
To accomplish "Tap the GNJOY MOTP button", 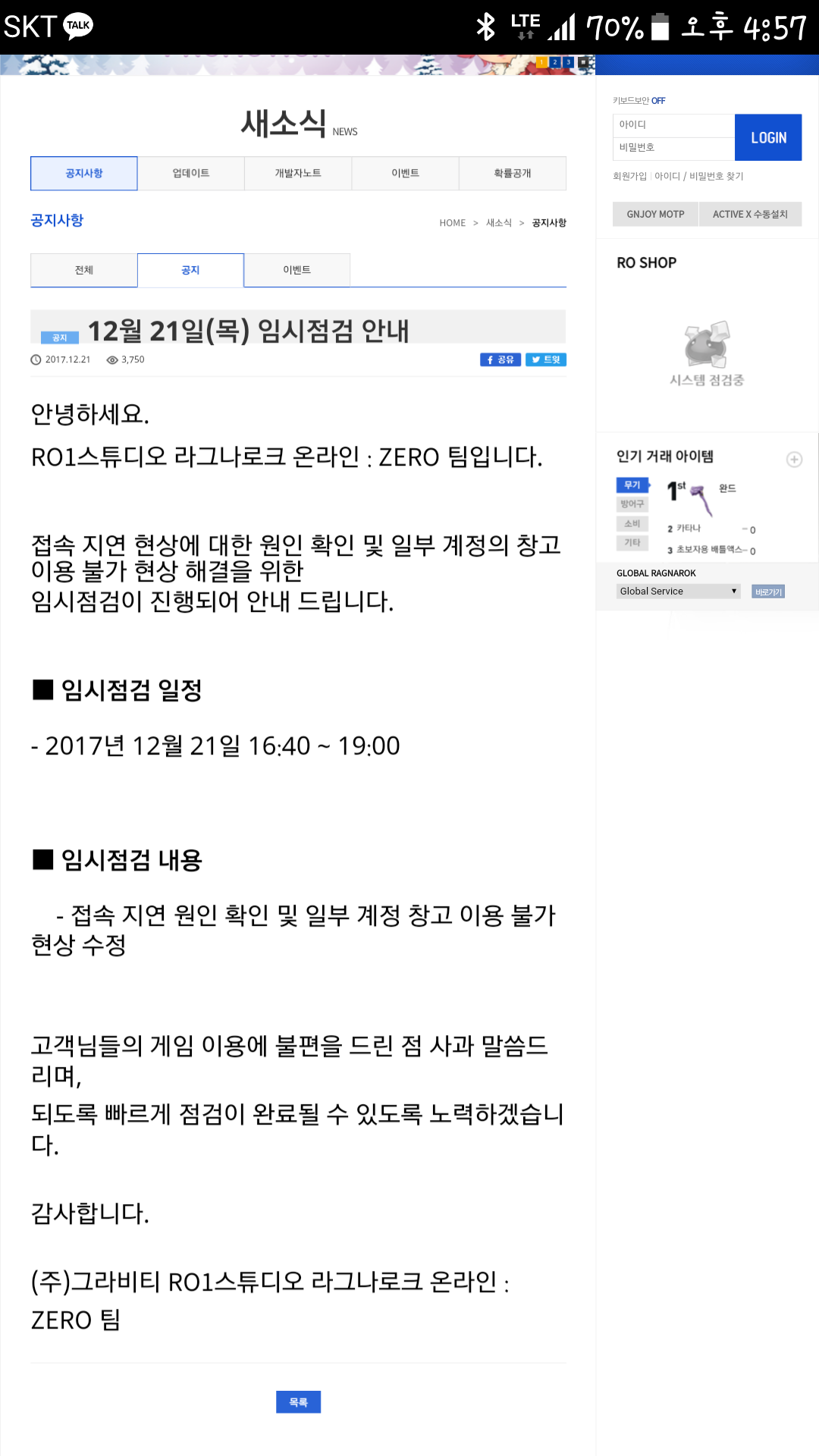I will pyautogui.click(x=655, y=214).
